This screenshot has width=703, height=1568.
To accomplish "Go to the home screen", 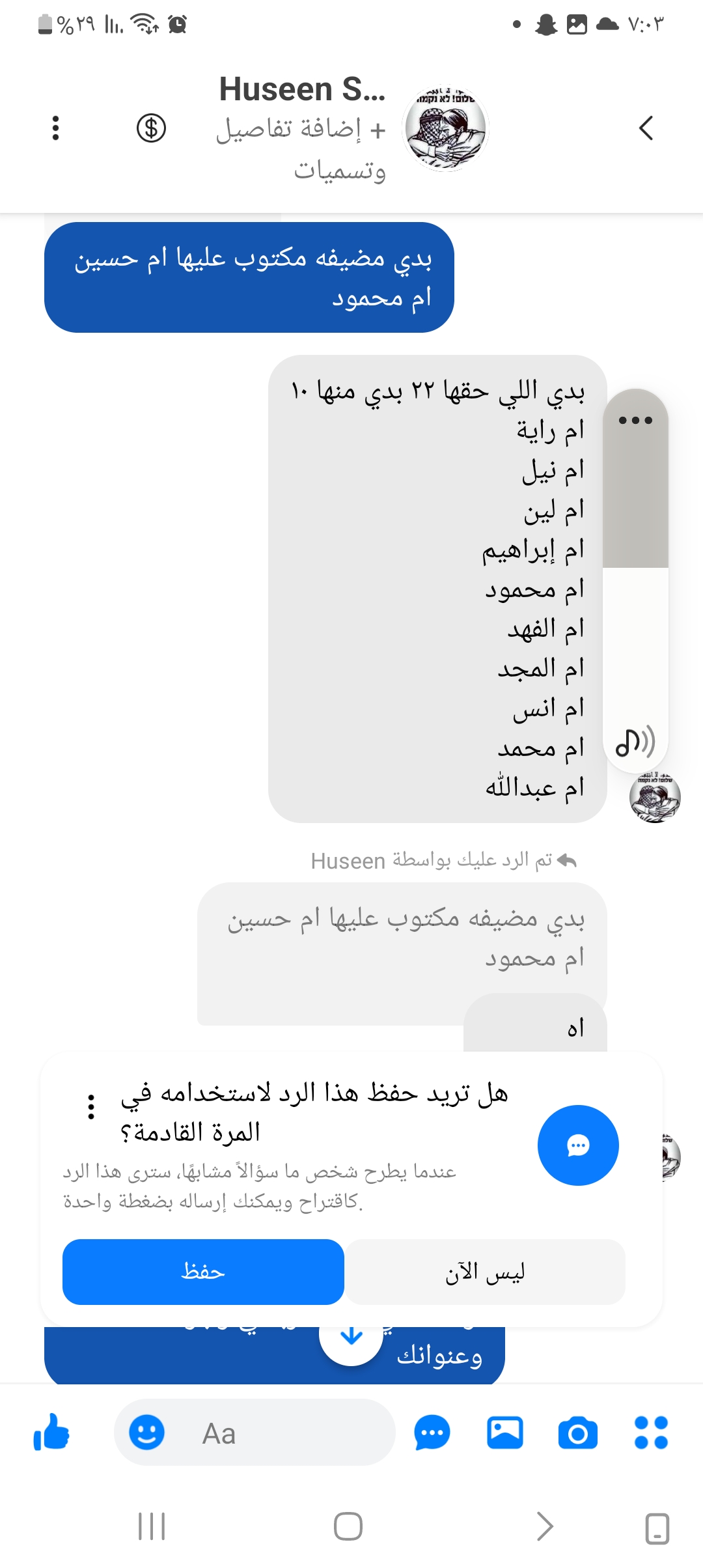I will tap(348, 1526).
